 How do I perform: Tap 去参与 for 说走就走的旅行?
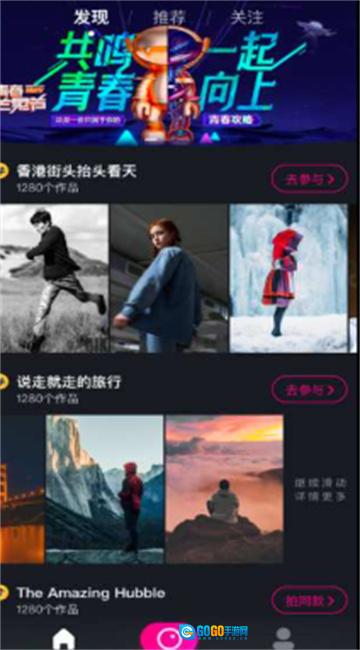[x=309, y=390]
